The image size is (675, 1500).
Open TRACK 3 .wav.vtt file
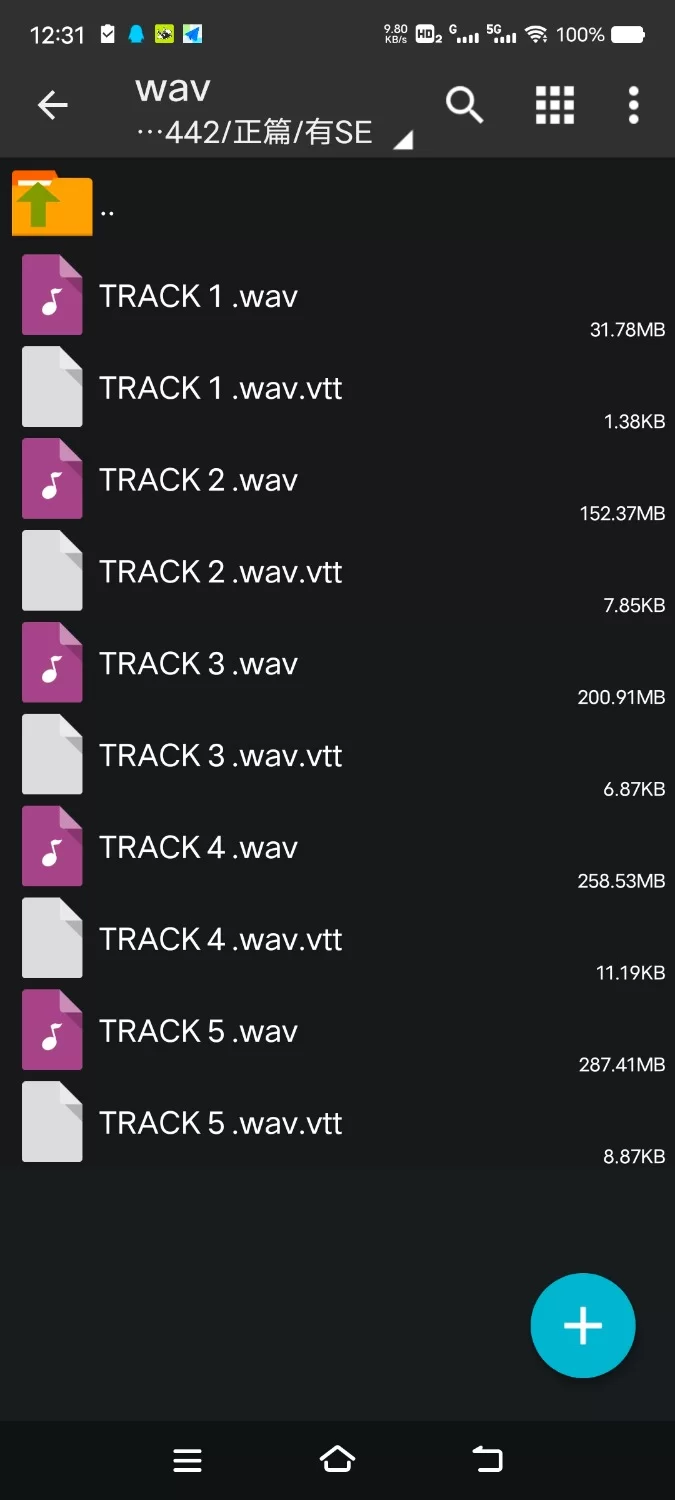click(220, 757)
